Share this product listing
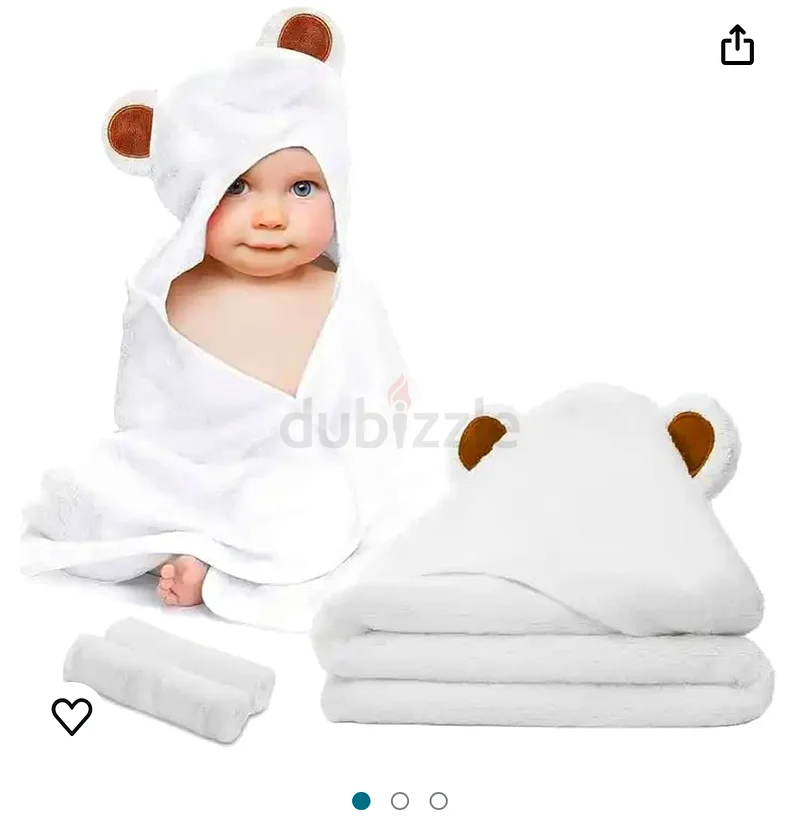Screen dimensions: 800x821 tap(737, 45)
